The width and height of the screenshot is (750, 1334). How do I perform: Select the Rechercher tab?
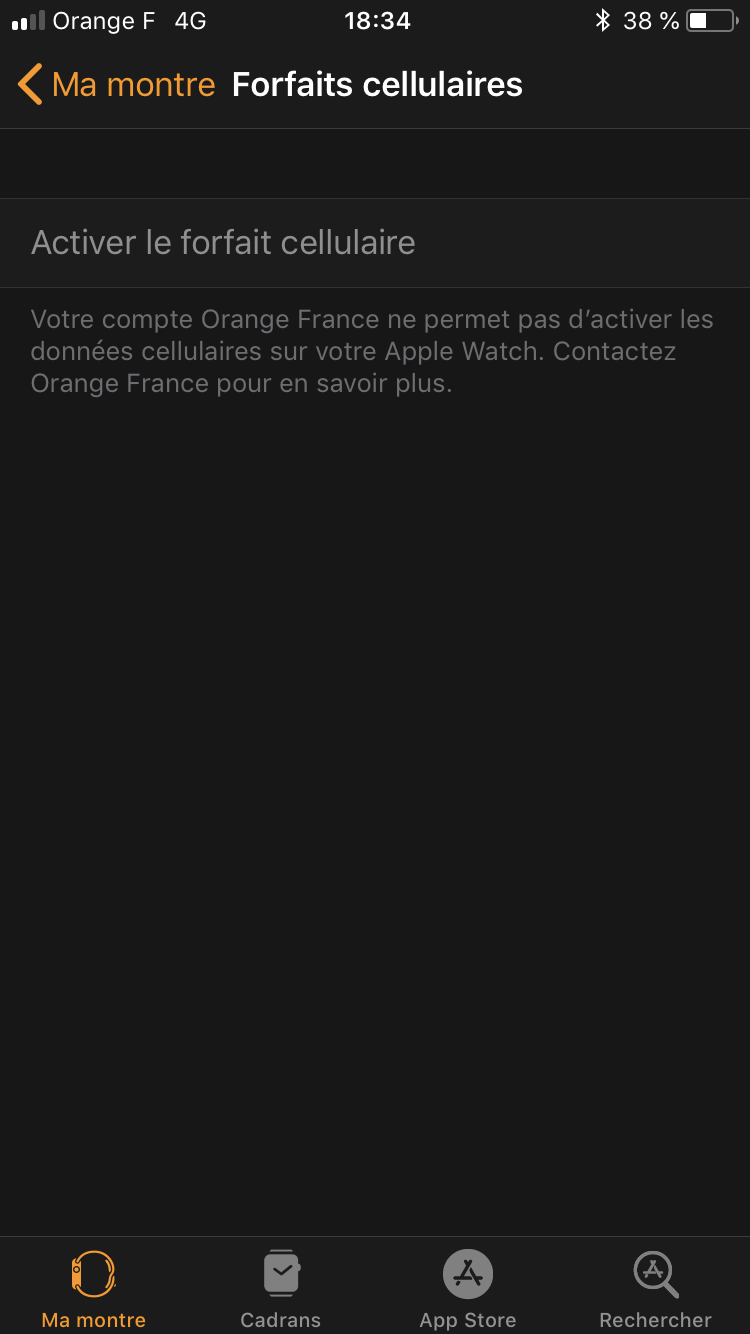point(655,1290)
